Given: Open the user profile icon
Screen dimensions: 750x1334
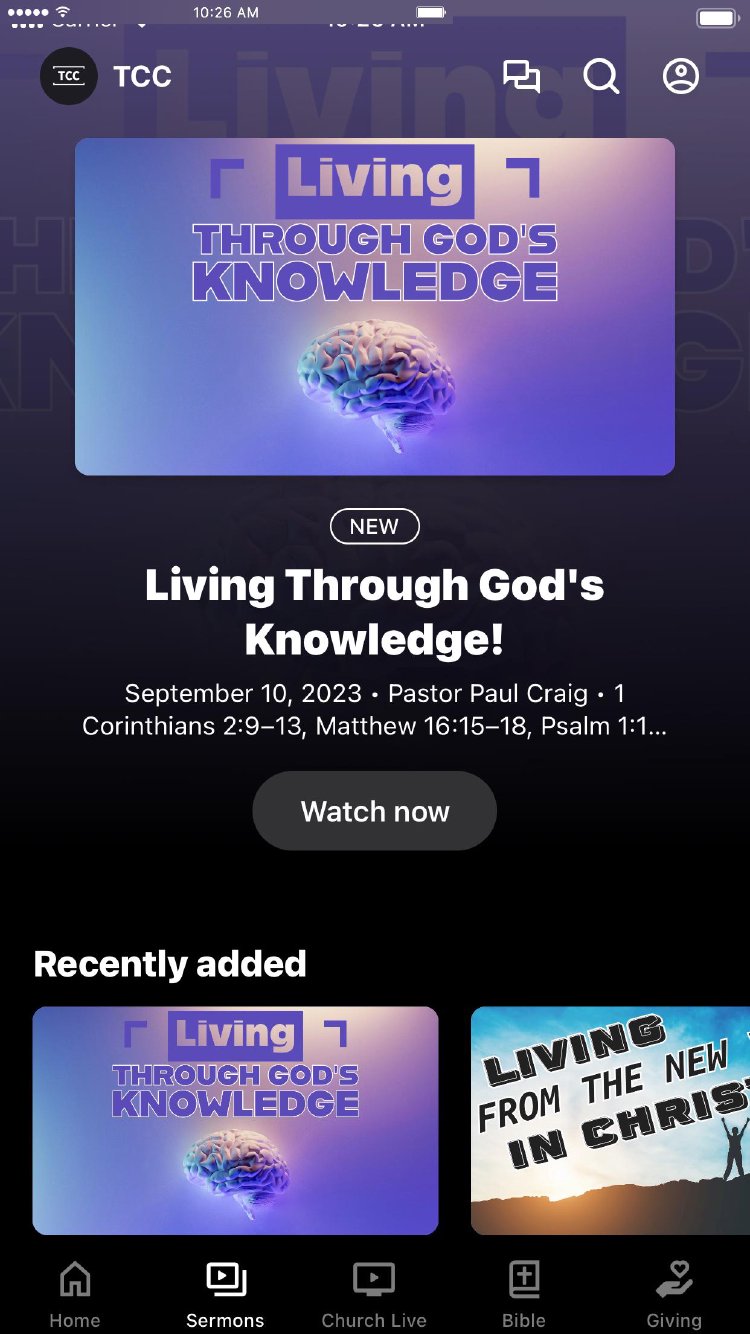Looking at the screenshot, I should 681,77.
